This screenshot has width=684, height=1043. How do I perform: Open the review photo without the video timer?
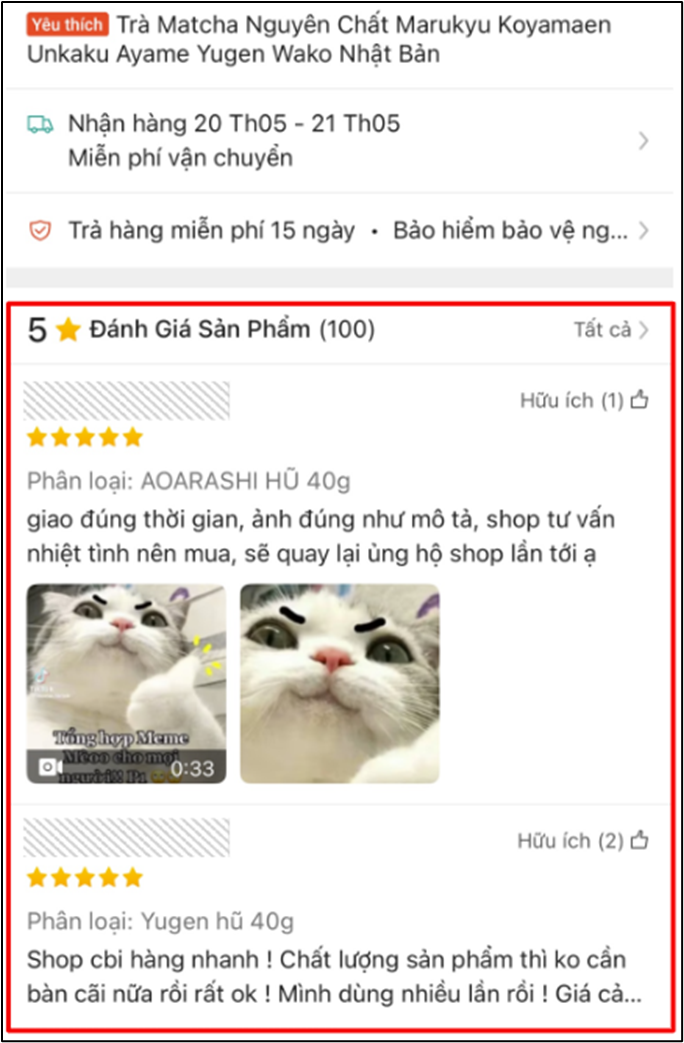(339, 684)
